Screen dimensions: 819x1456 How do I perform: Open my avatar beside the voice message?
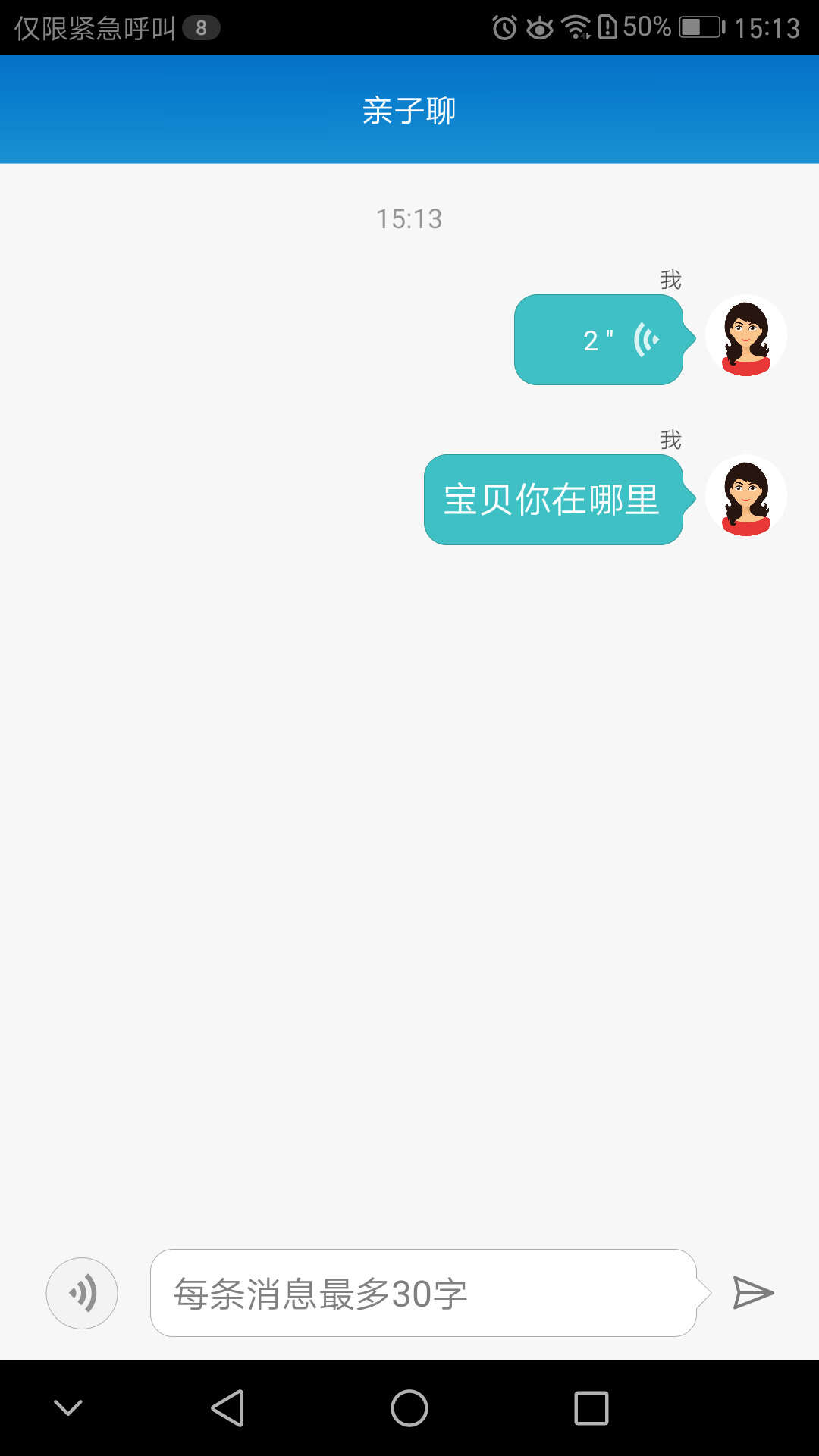click(x=746, y=336)
